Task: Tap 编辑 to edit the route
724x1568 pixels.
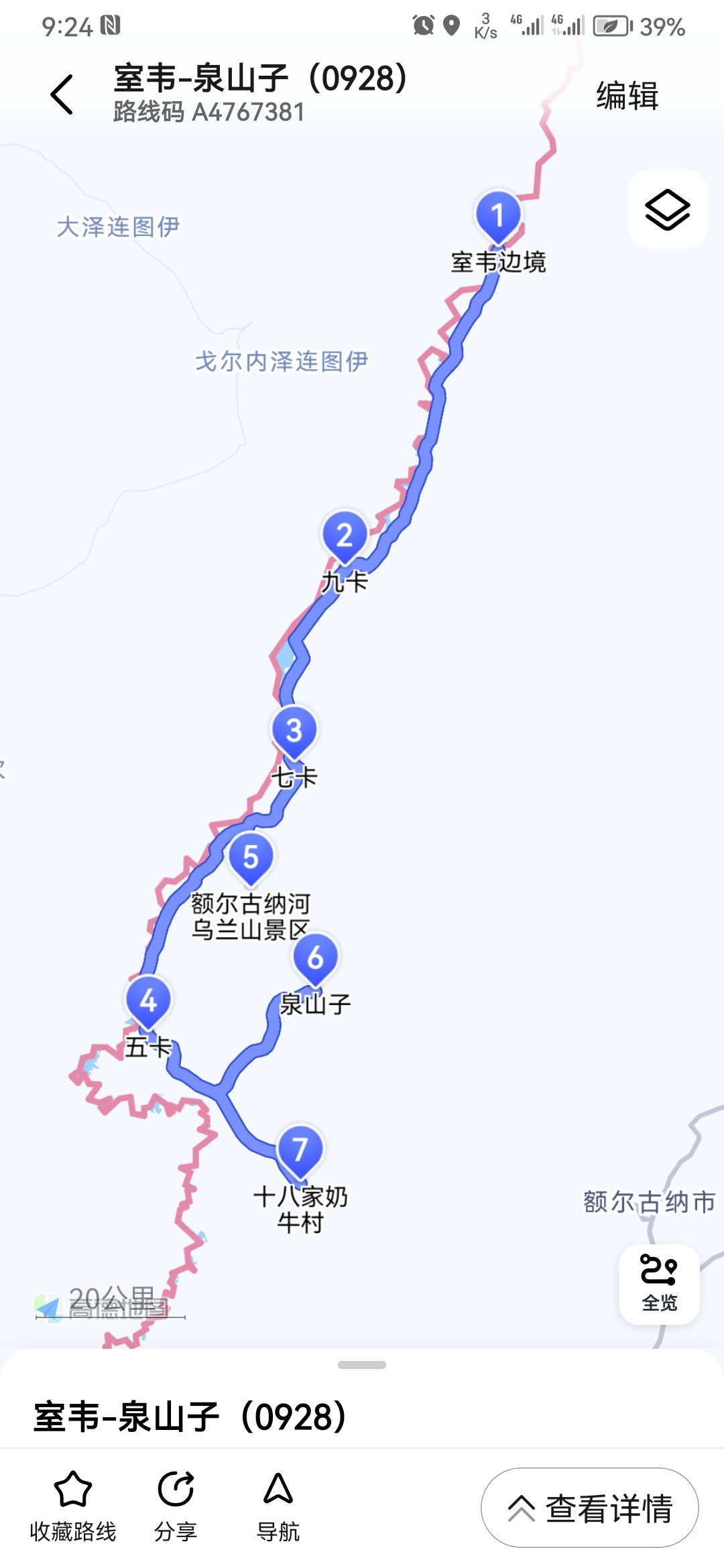Action: (x=627, y=95)
